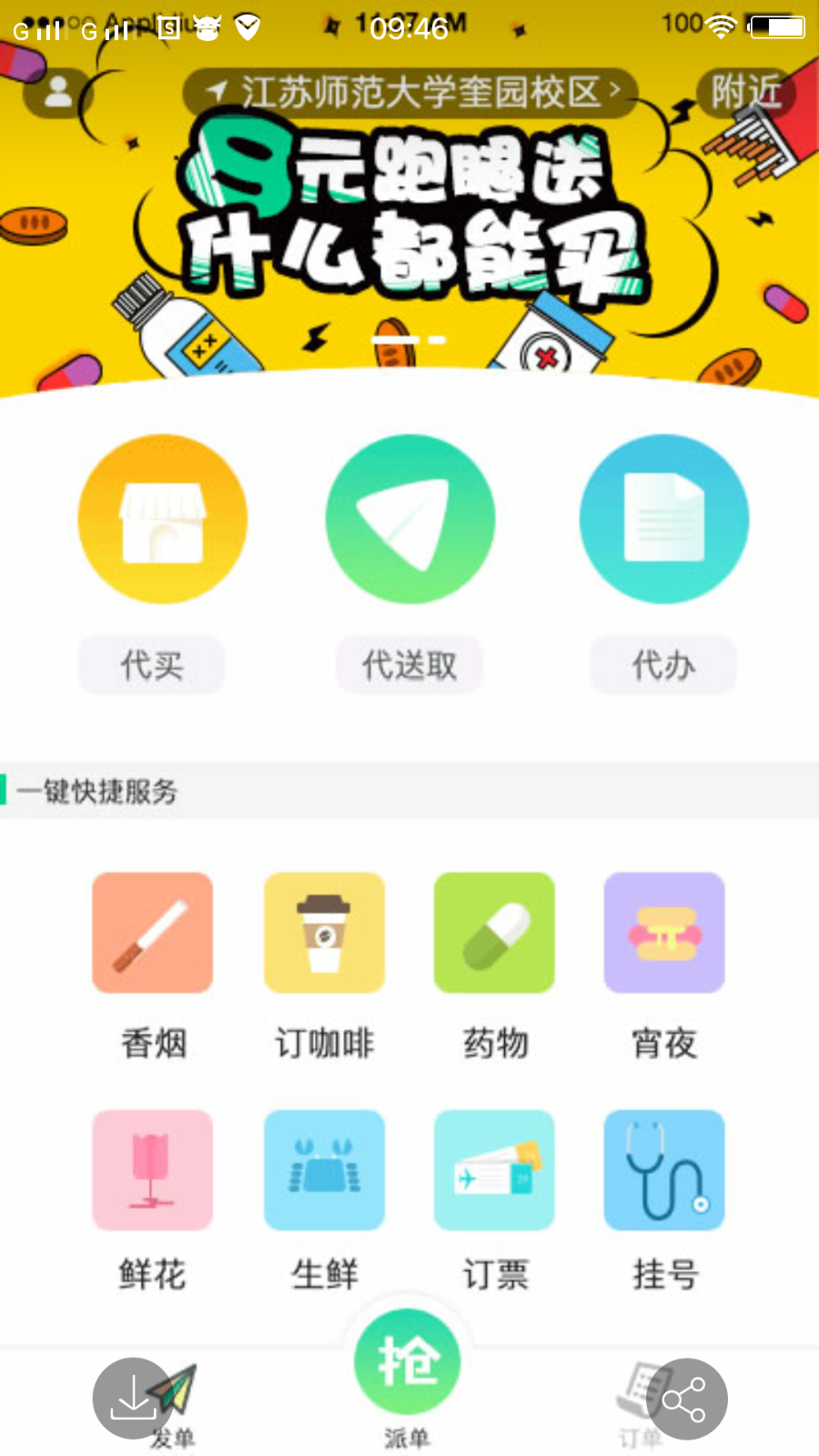Screen dimensions: 819x1456
Task: Open the 鲜花 quick service
Action: pos(153,1170)
